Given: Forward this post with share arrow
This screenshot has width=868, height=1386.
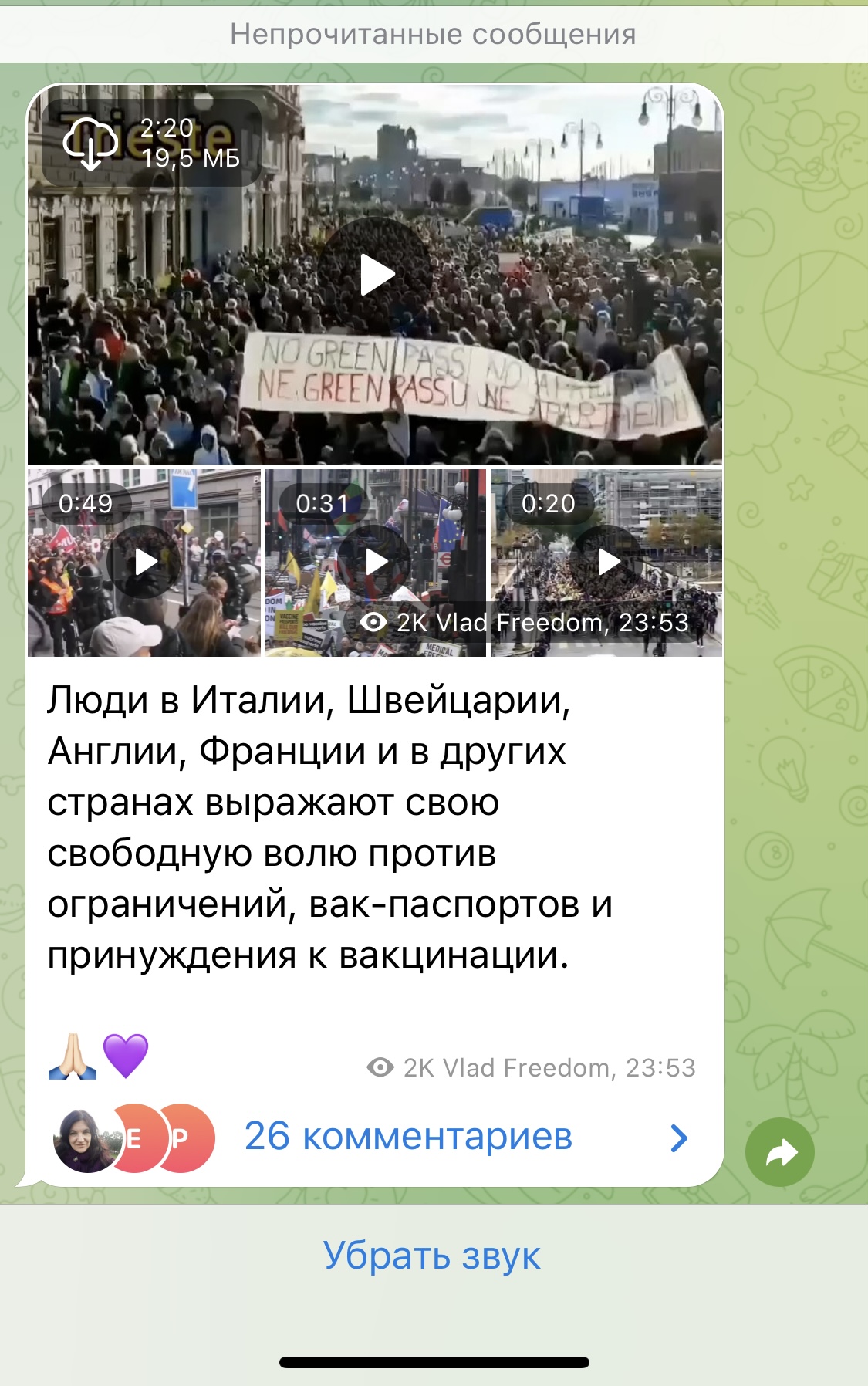Looking at the screenshot, I should [779, 1152].
